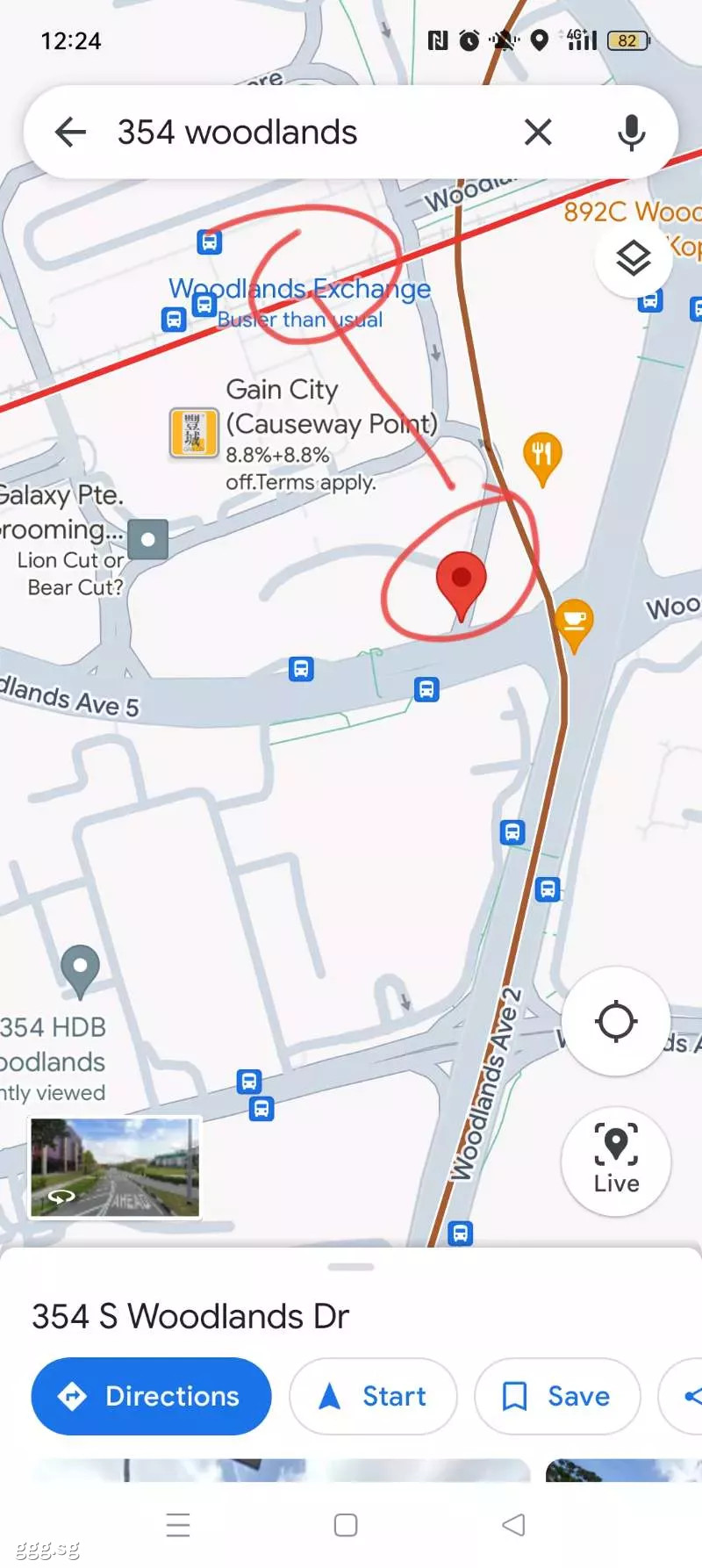Open the map layers button
Screen dimensions: 702x1568
(634, 257)
